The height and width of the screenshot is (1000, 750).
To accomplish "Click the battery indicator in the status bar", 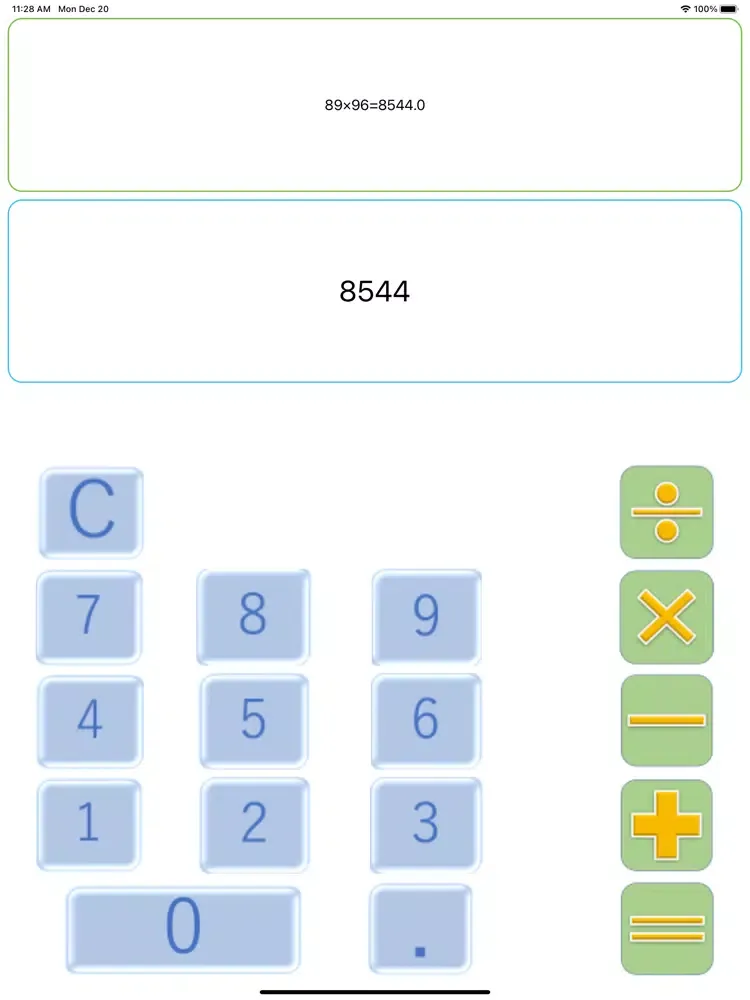I will click(728, 8).
